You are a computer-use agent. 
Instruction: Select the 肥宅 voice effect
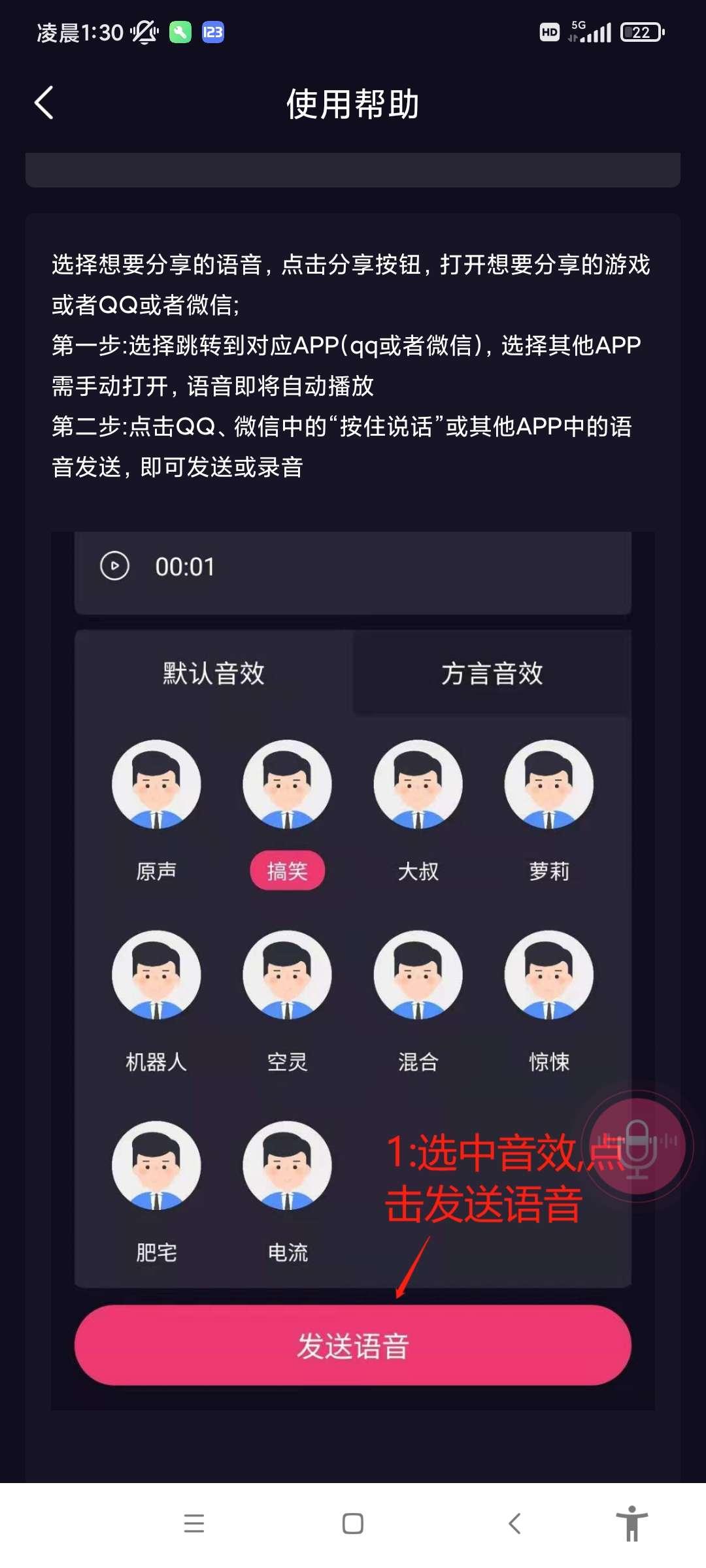(x=156, y=1166)
